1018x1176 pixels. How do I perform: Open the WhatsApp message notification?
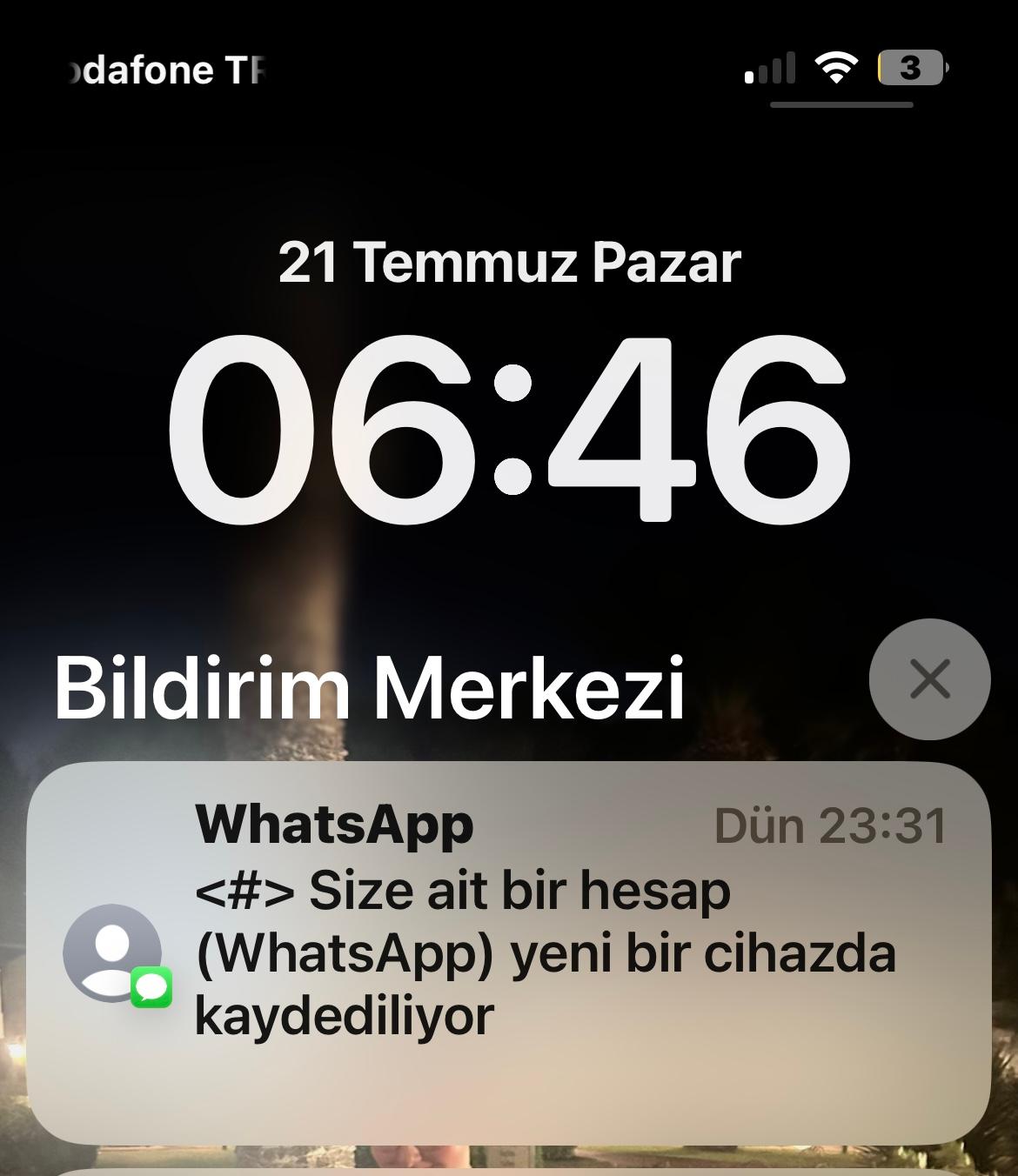click(x=509, y=952)
